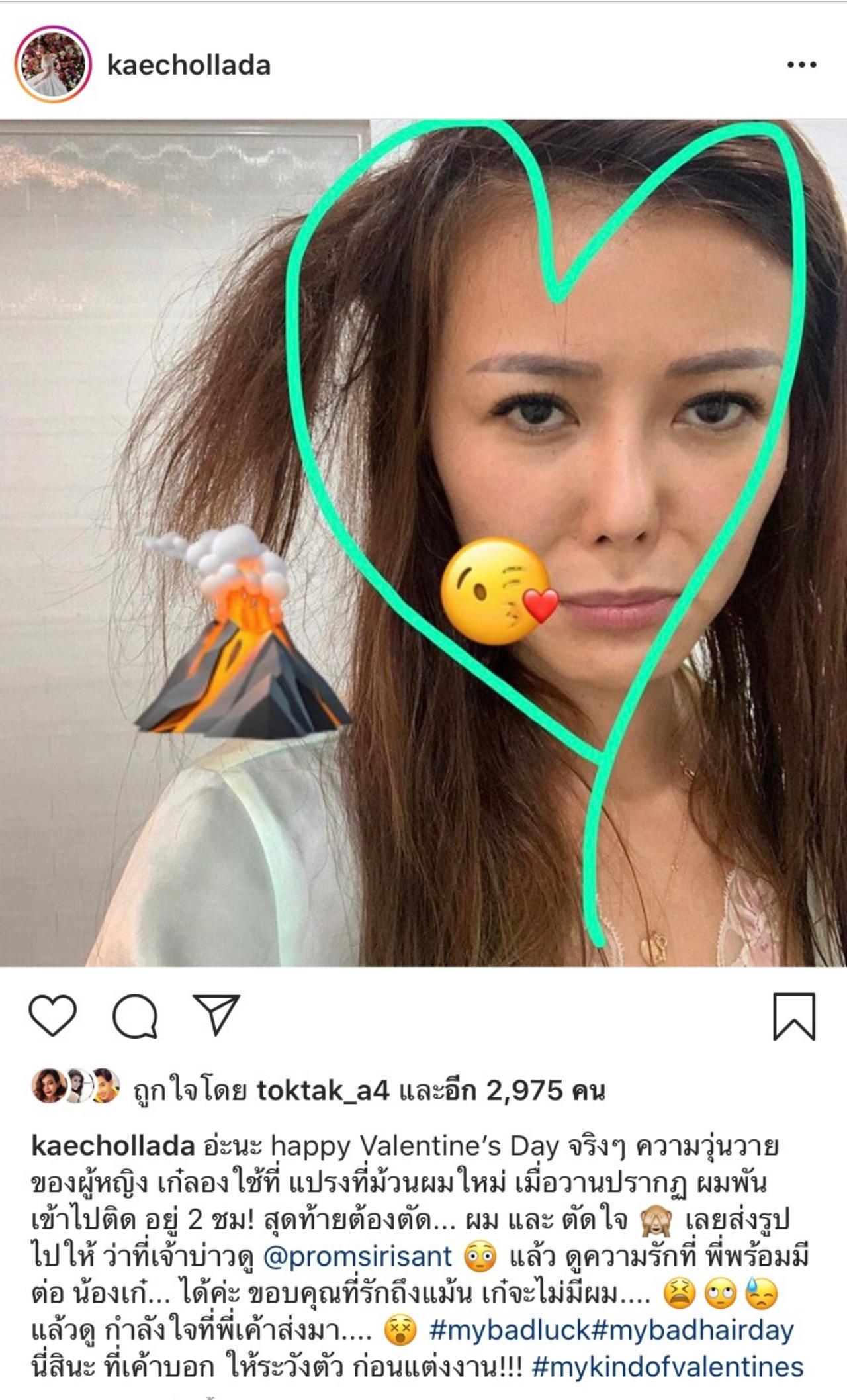Bookmark this post
Screen dimensions: 847x1400
793,1016
